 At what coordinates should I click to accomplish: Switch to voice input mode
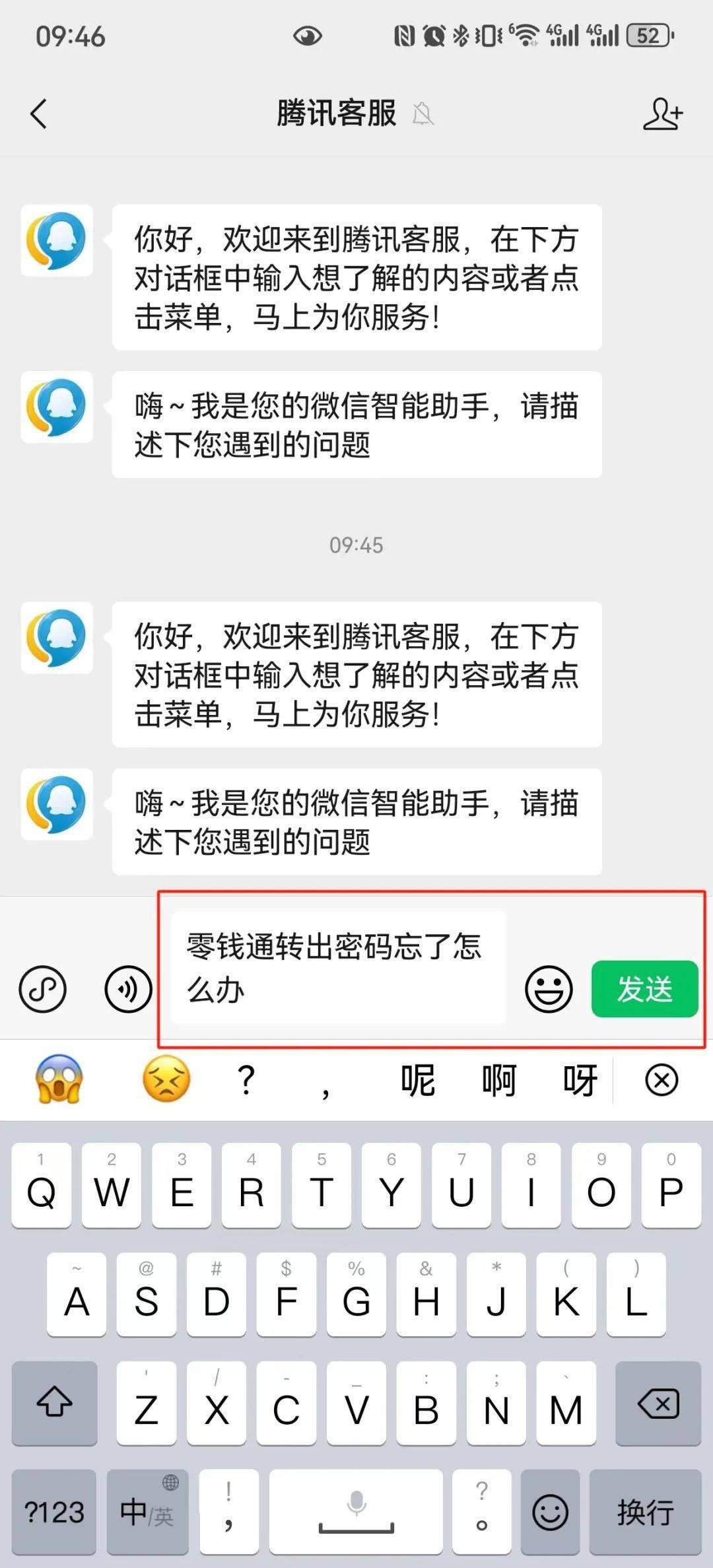coord(128,989)
